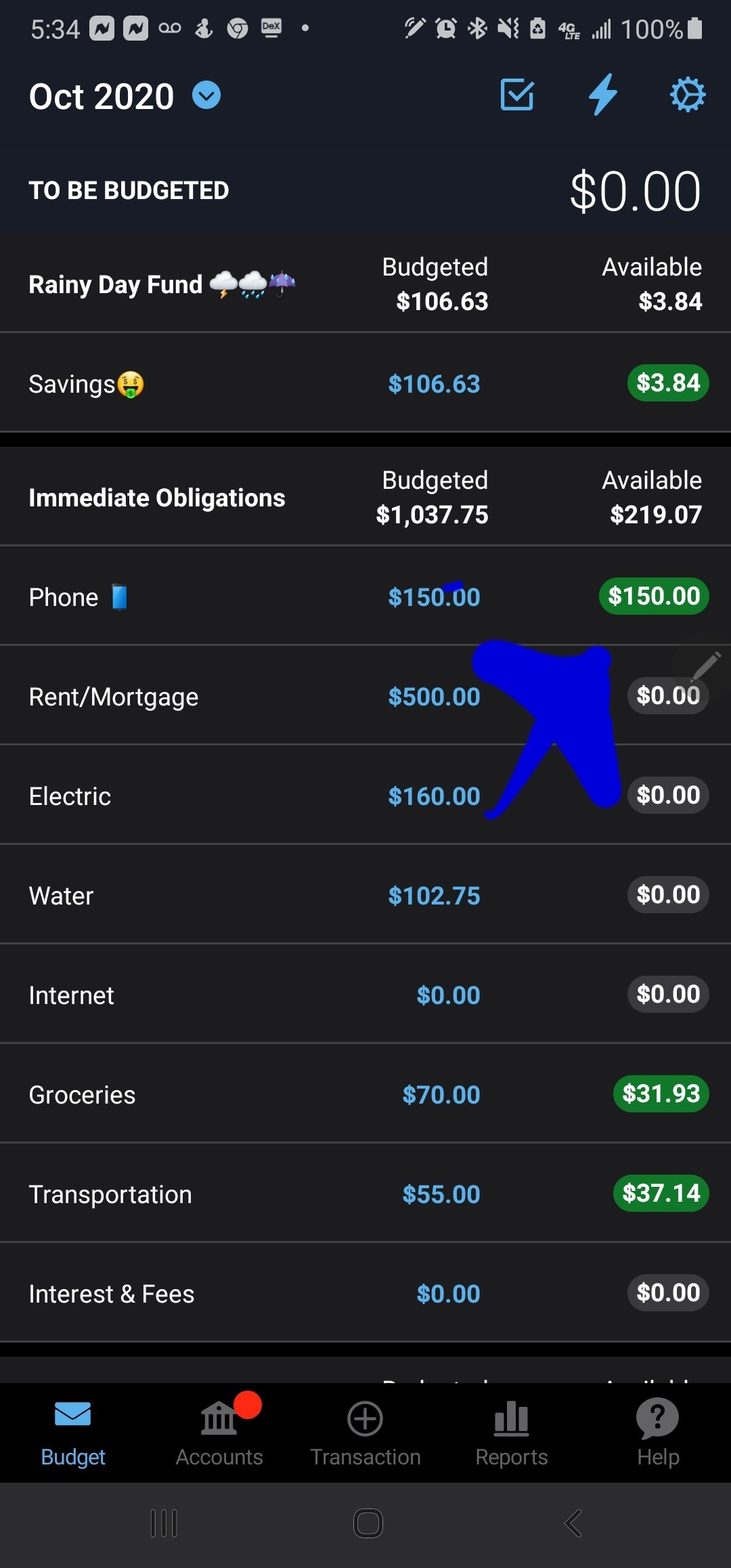Edit the Phone budgeted amount $150.00
The height and width of the screenshot is (1568, 731).
click(x=434, y=597)
